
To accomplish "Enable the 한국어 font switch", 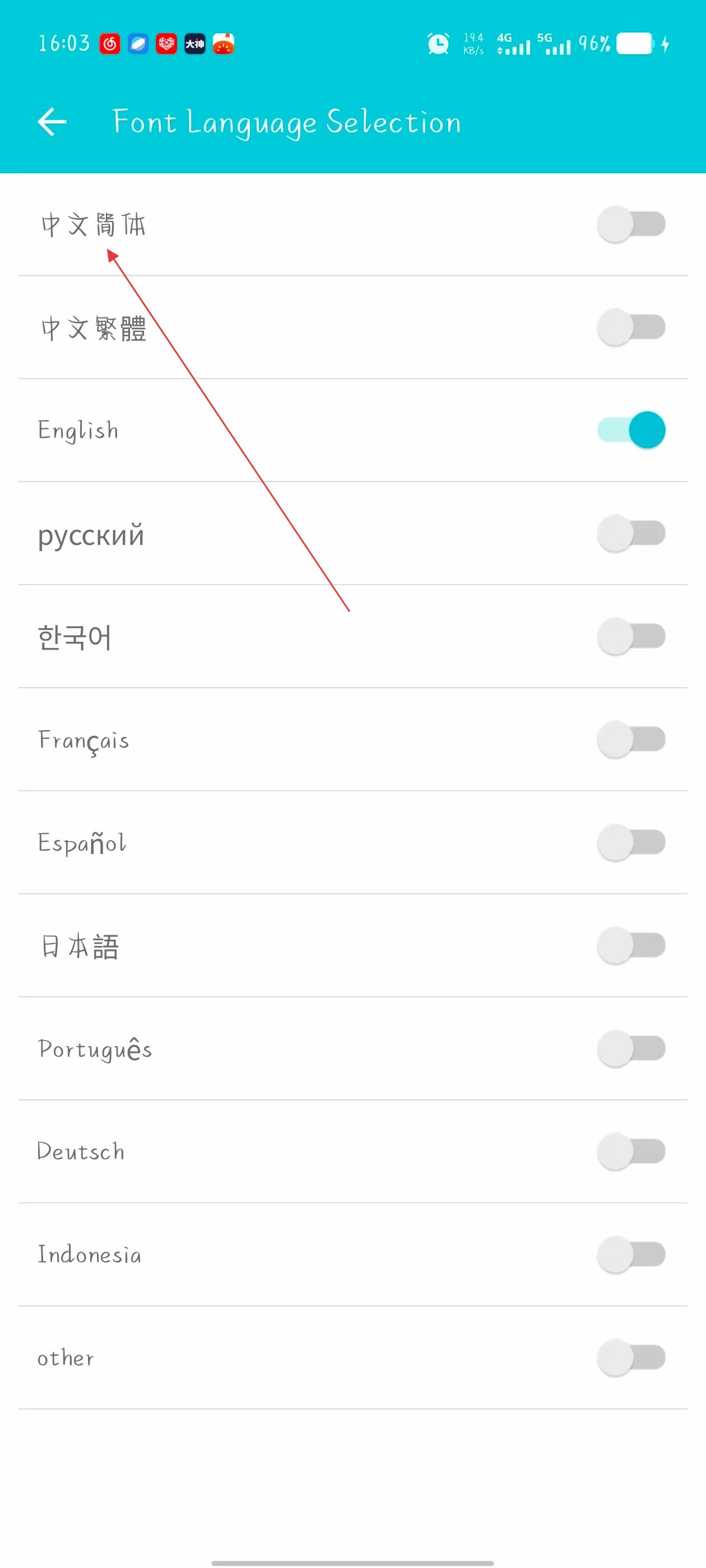I will tap(630, 636).
